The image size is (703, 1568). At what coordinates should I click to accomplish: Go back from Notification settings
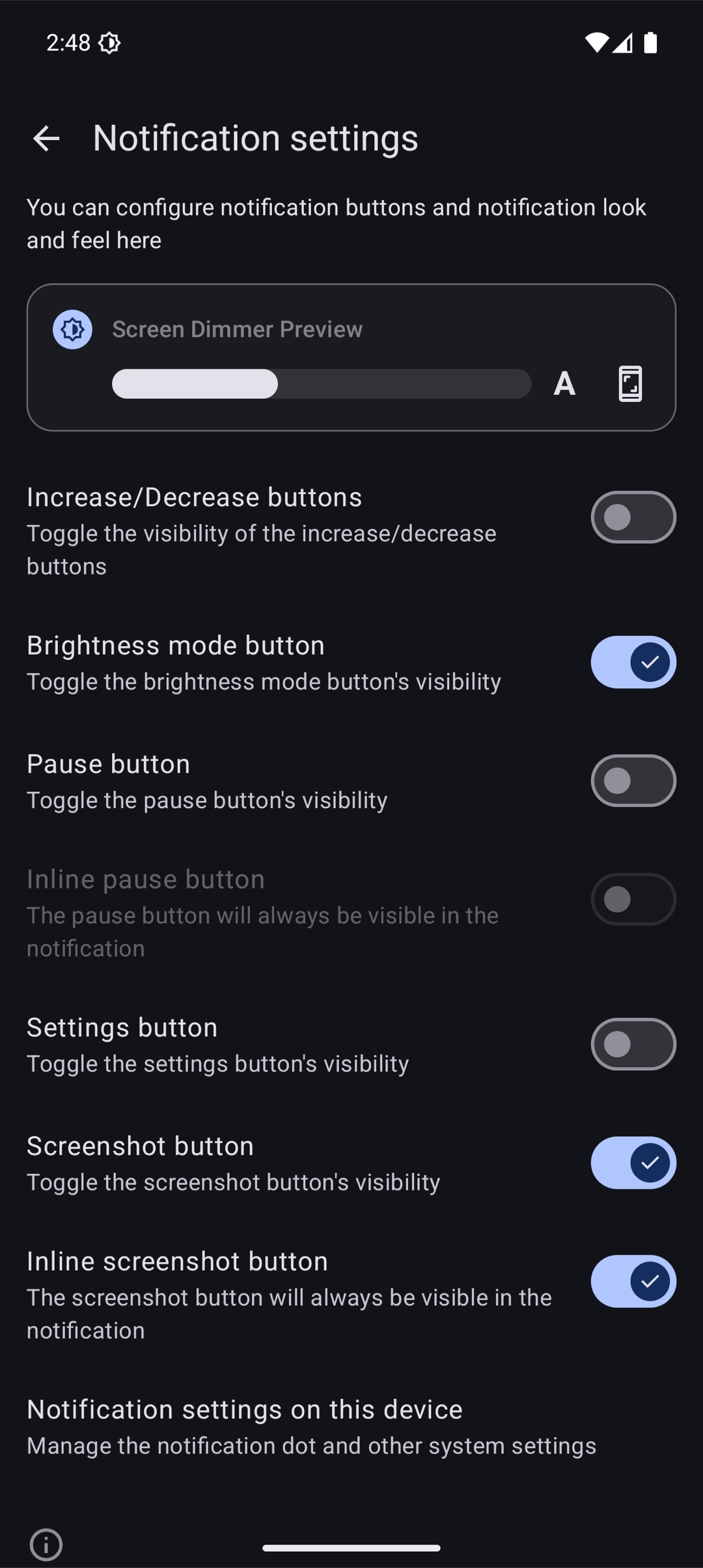click(x=46, y=139)
